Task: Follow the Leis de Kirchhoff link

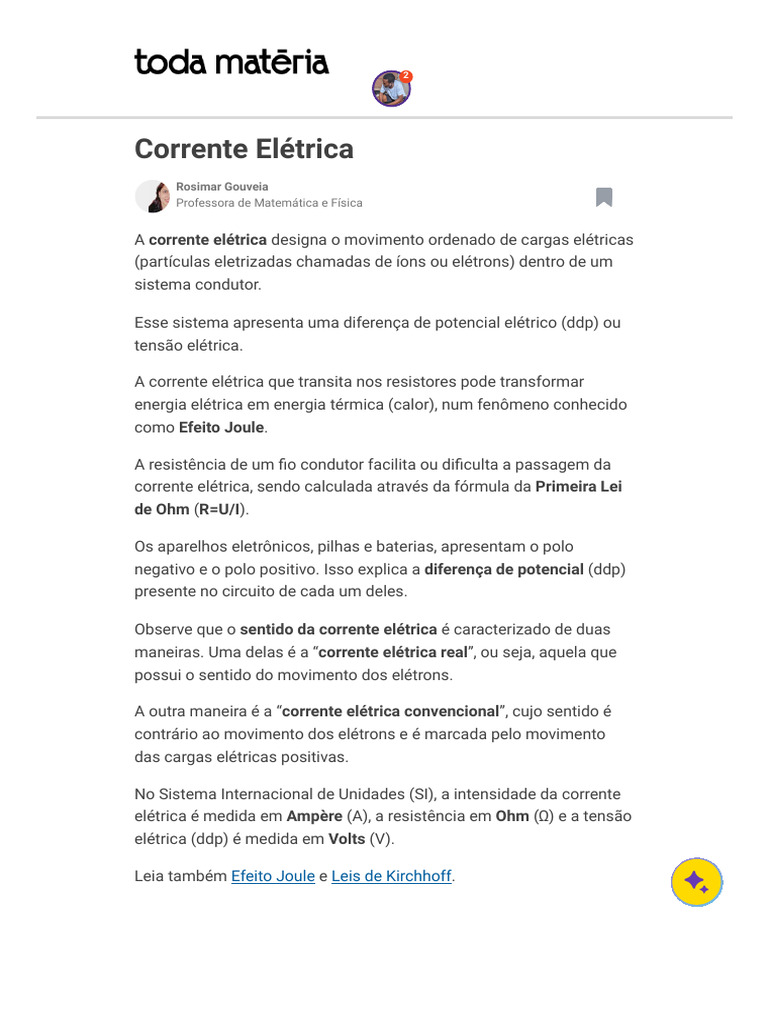Action: (391, 876)
